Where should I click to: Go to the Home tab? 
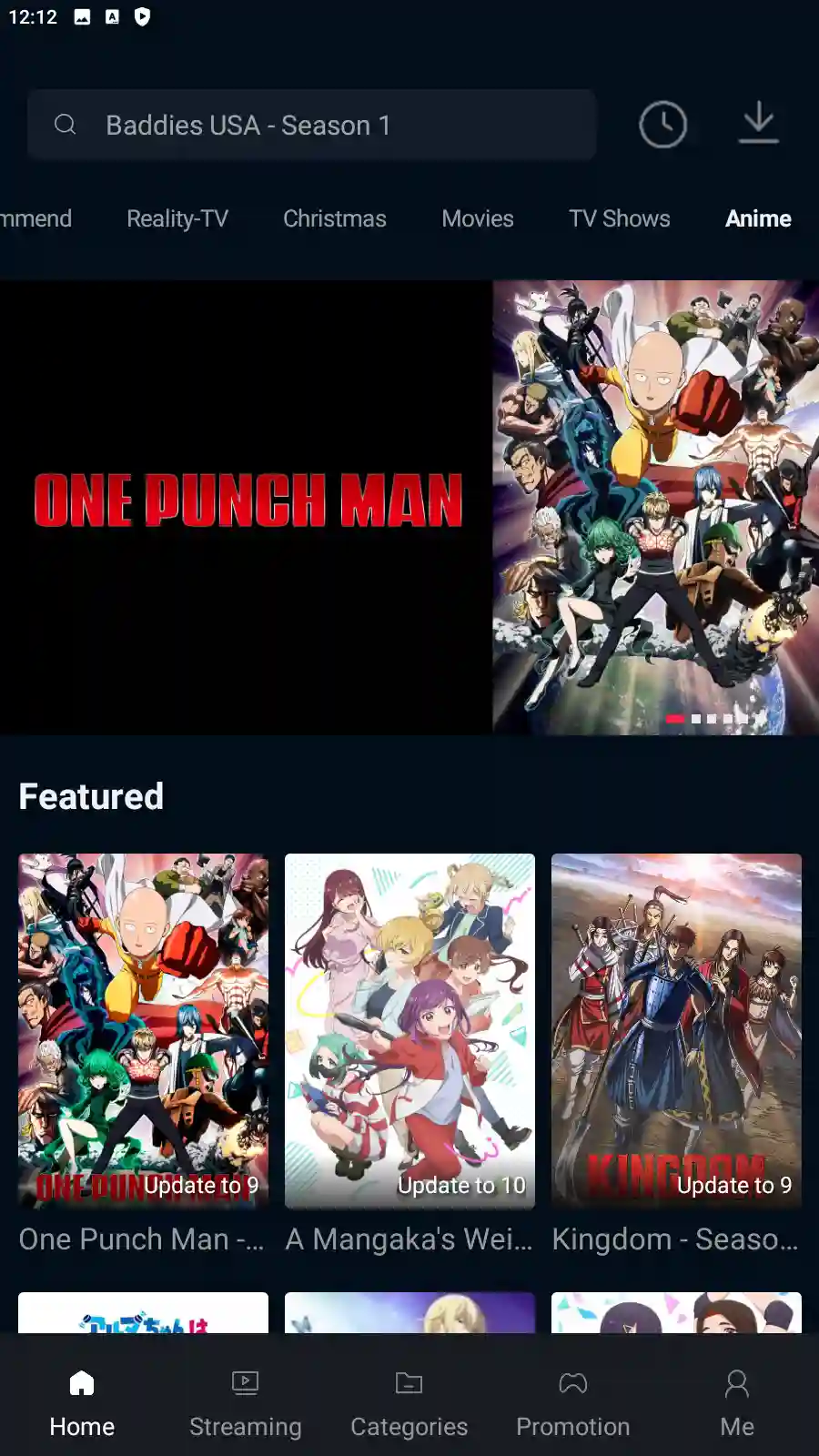tap(82, 1403)
